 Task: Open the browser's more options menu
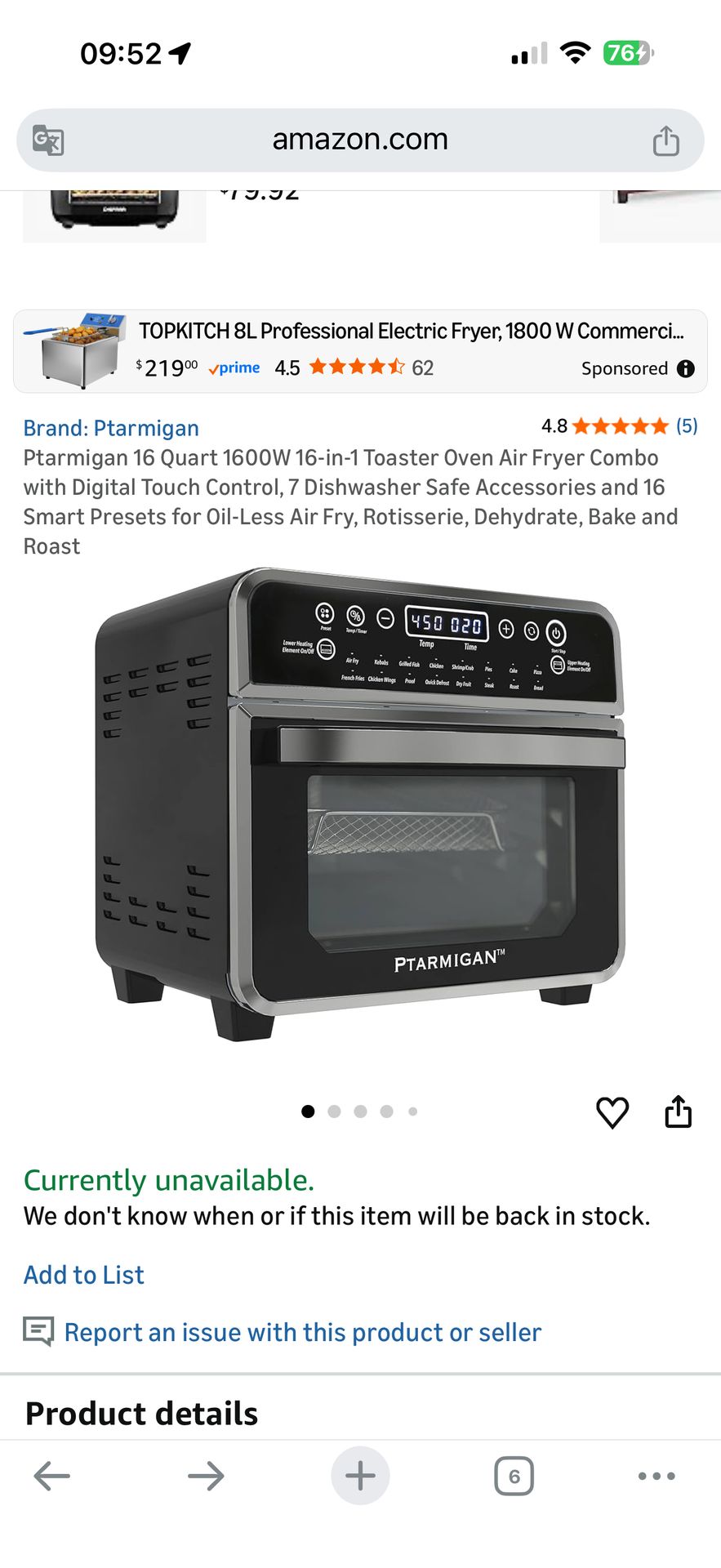click(x=656, y=1476)
